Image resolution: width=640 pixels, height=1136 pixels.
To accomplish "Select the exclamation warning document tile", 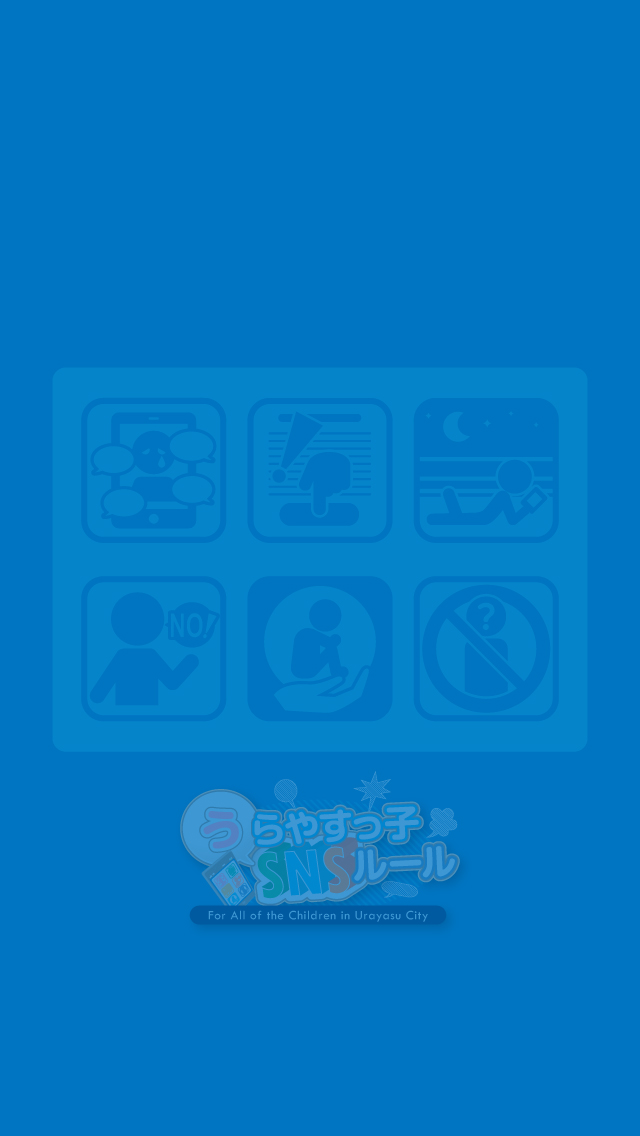I will pos(320,470).
